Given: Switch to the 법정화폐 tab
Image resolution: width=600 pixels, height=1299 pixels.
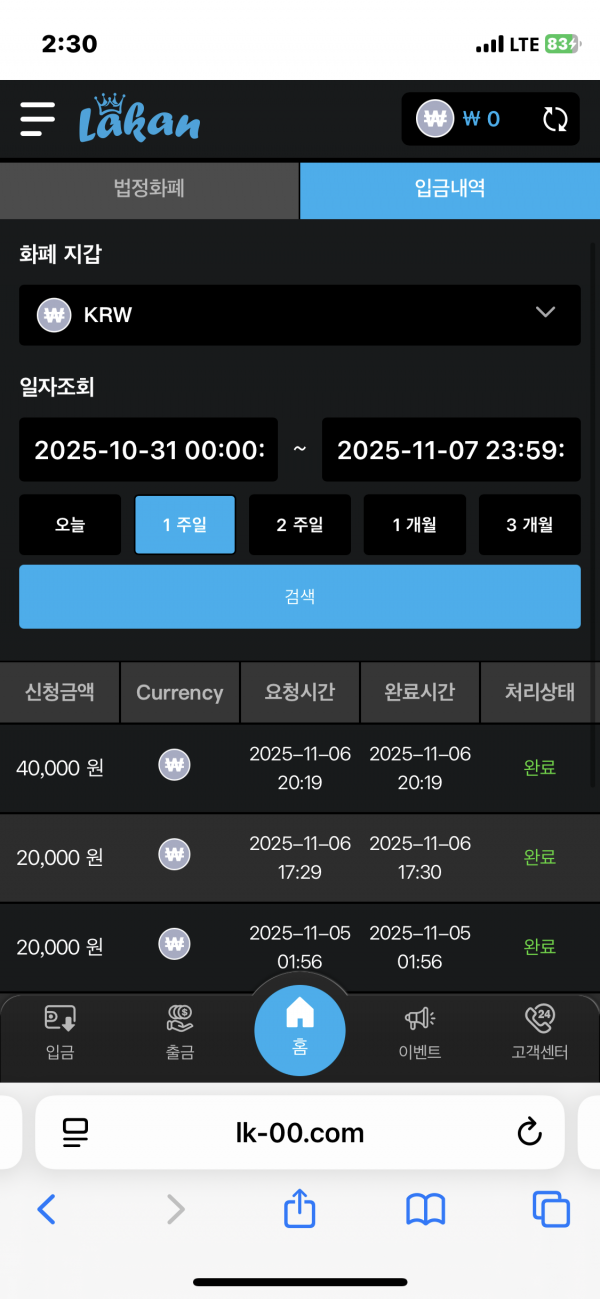Looking at the screenshot, I should [x=149, y=189].
